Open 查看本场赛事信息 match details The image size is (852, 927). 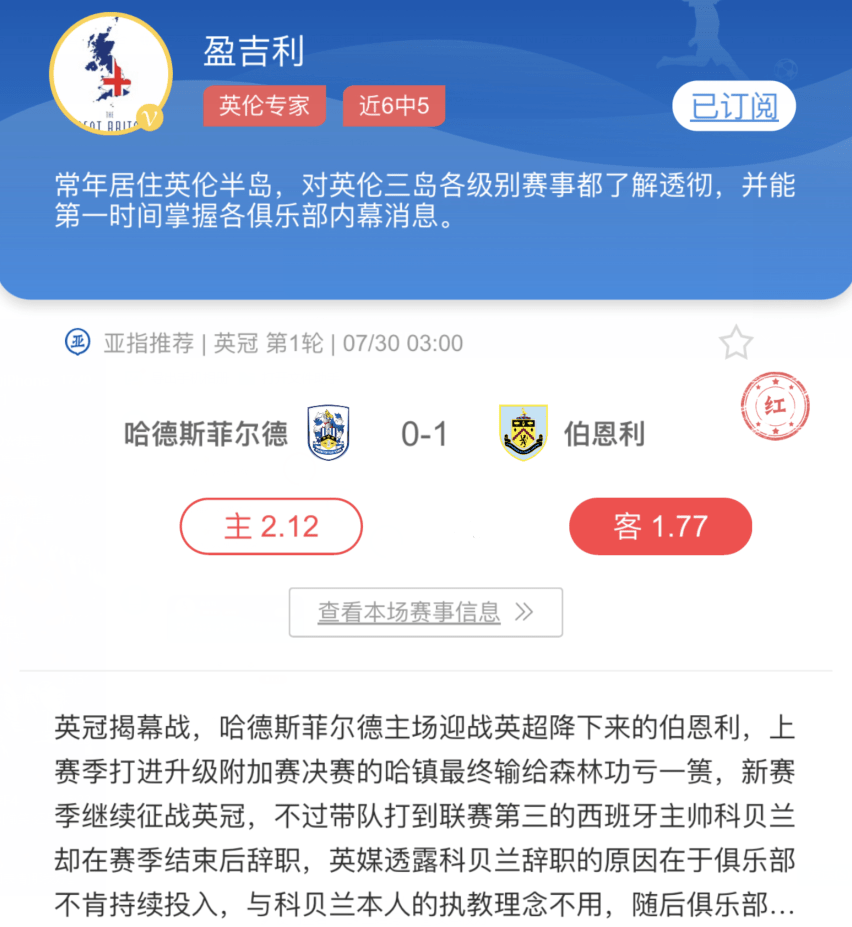click(x=426, y=612)
